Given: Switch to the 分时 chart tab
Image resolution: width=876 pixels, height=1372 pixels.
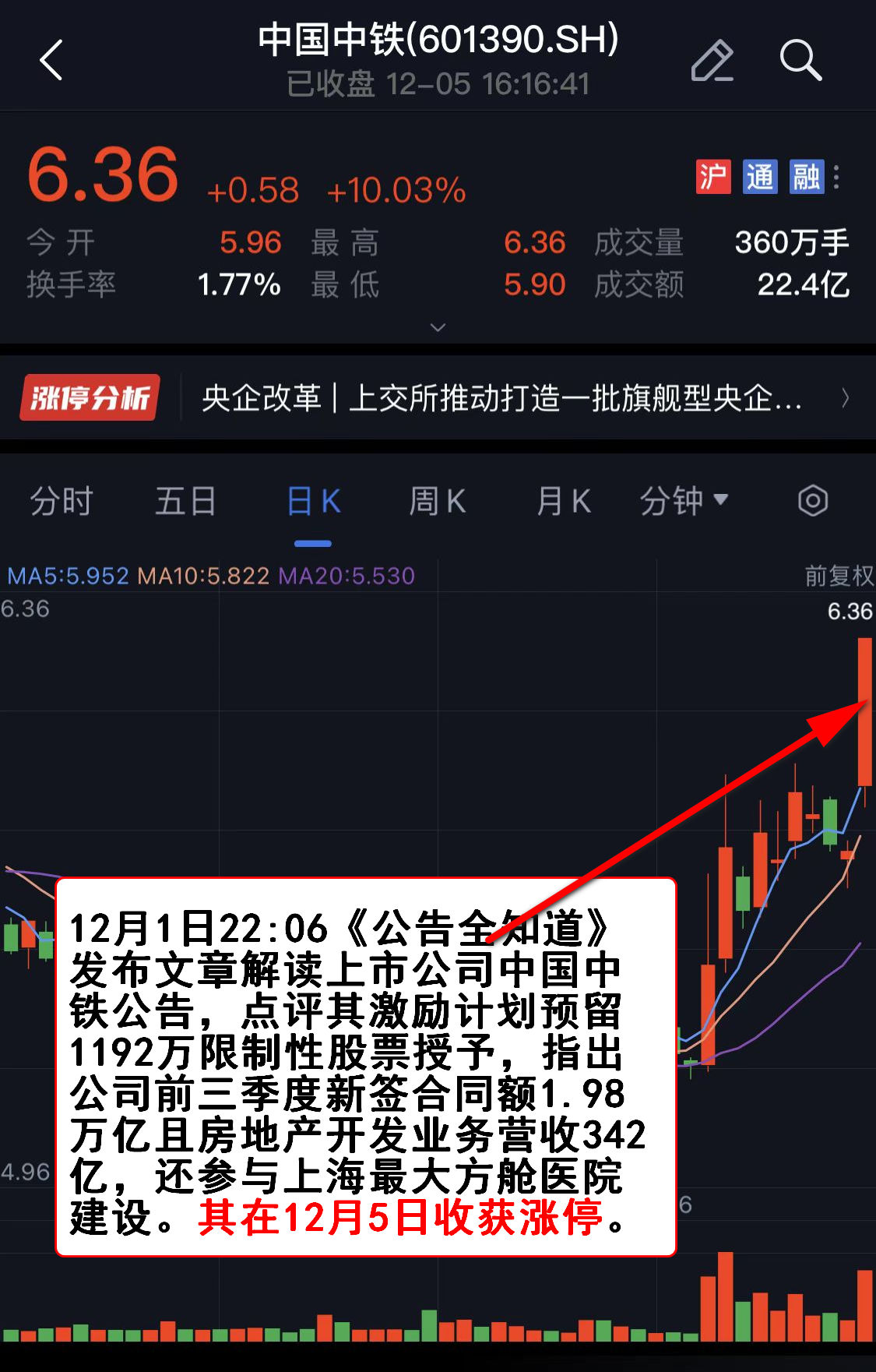Looking at the screenshot, I should point(61,501).
